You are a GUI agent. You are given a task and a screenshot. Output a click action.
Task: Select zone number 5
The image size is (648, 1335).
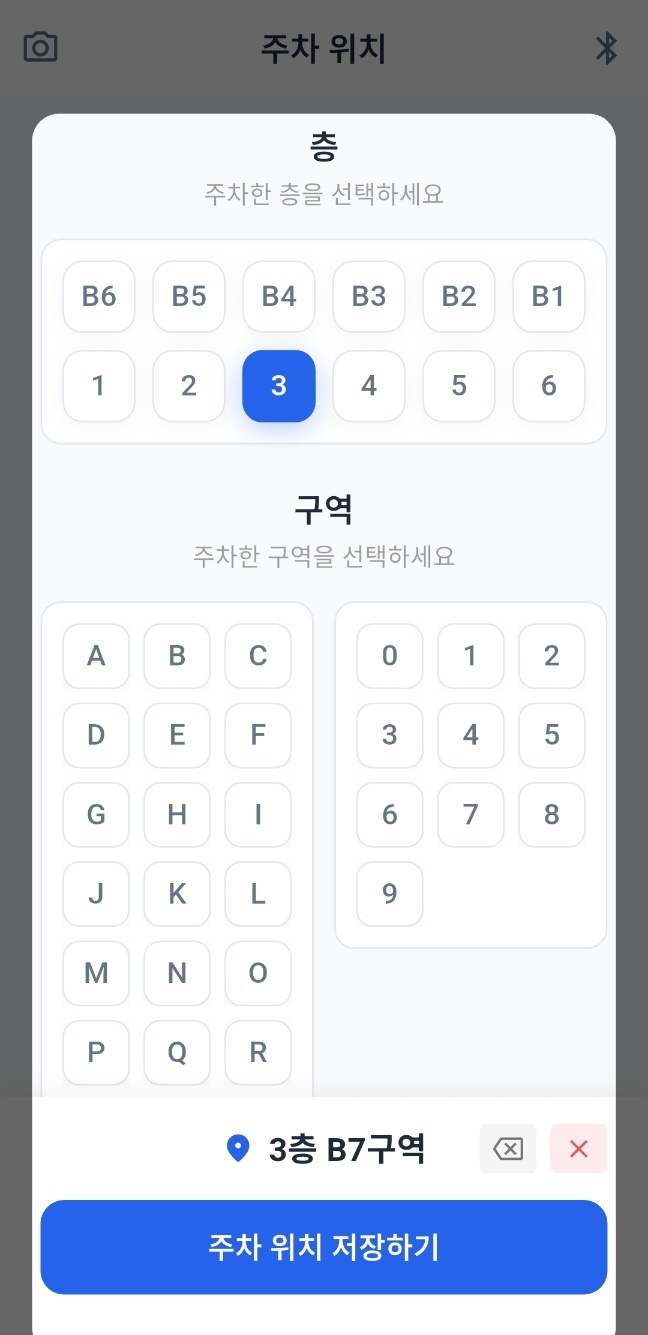tap(552, 735)
